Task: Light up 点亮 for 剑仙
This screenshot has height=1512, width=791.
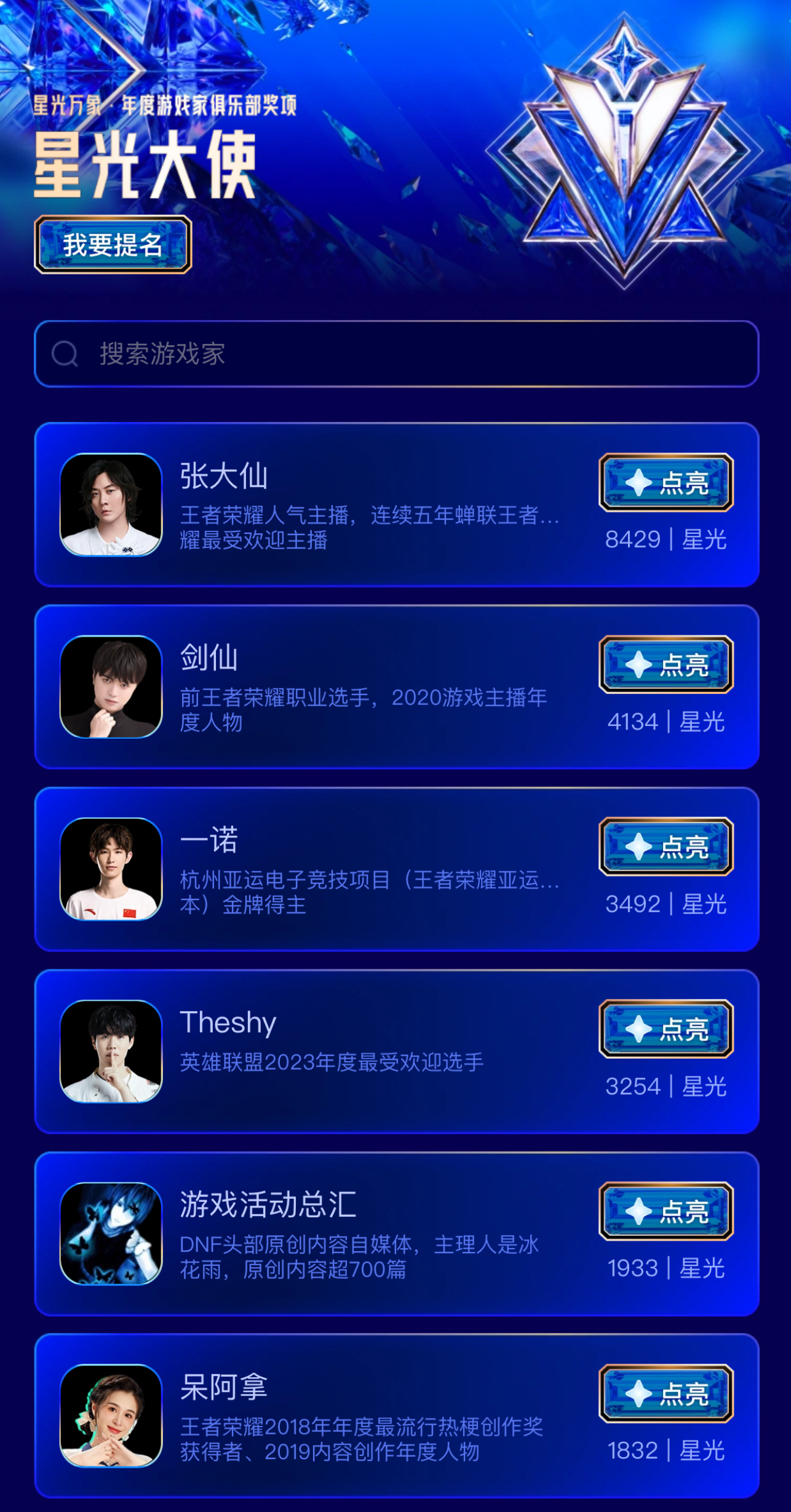Action: point(666,664)
